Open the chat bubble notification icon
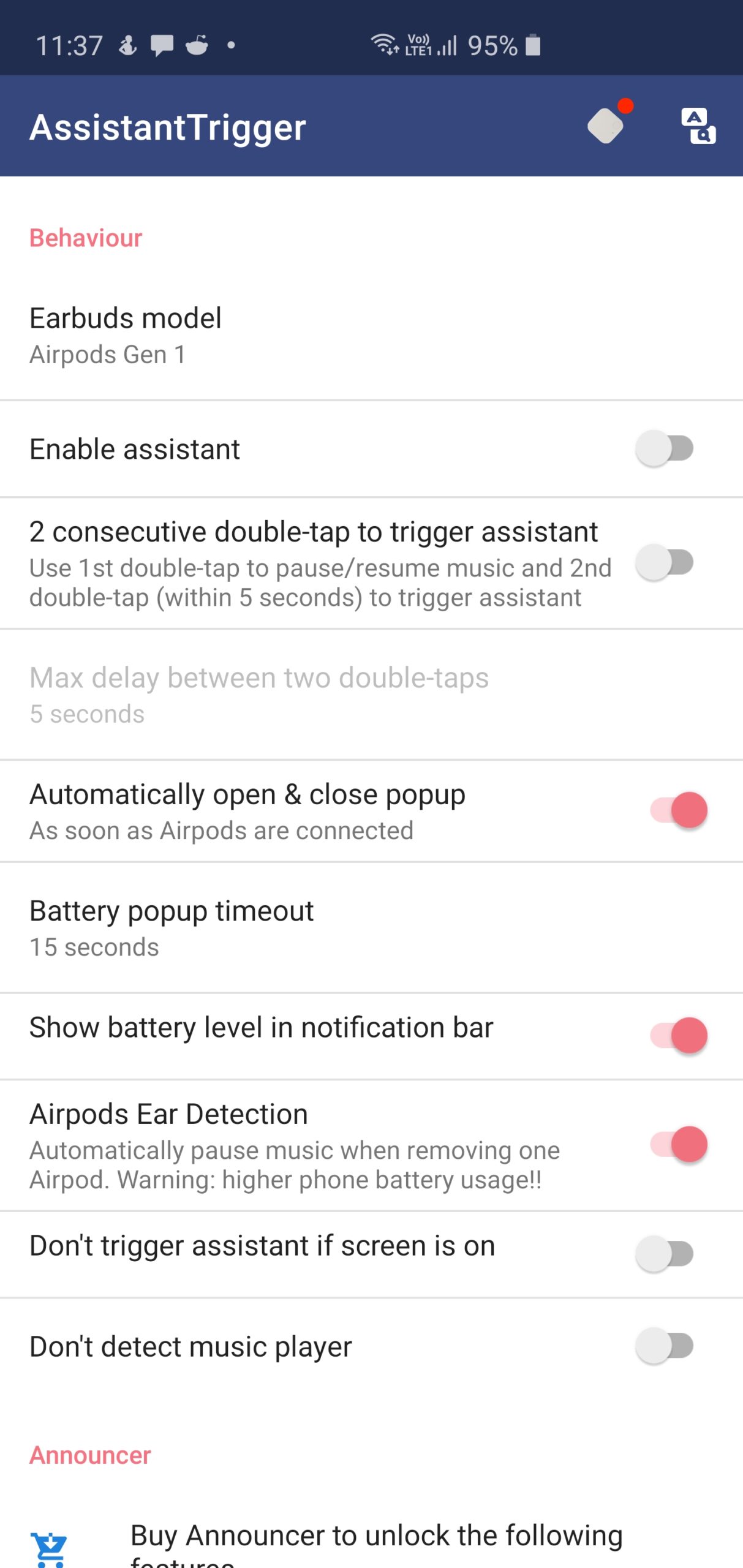 point(163,43)
